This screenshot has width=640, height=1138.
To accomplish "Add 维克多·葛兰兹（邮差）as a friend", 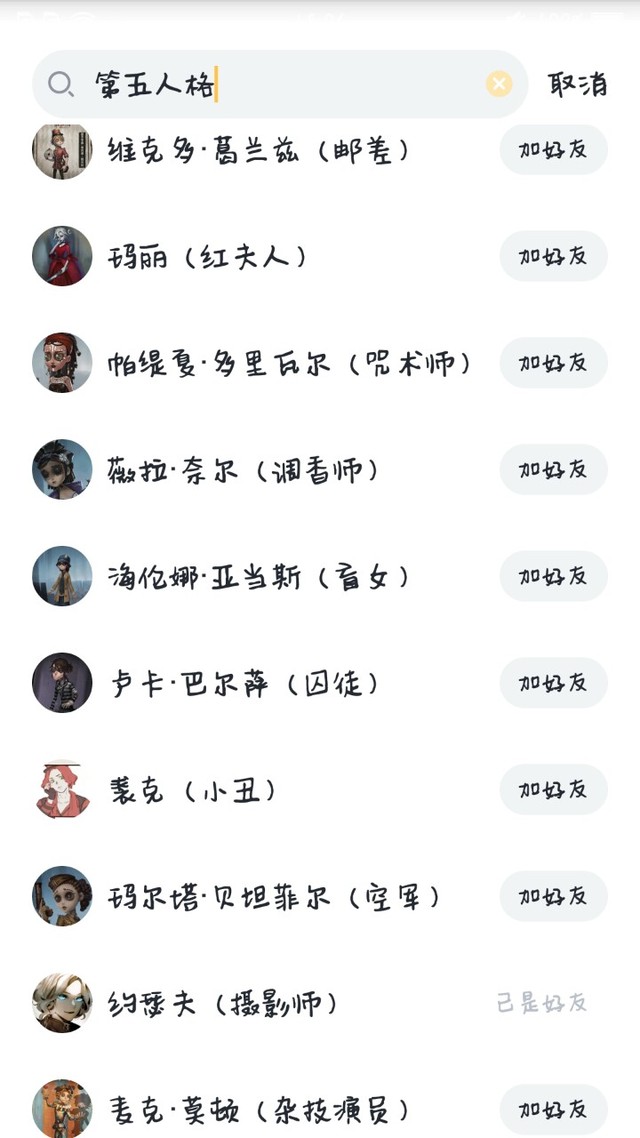I will click(553, 150).
